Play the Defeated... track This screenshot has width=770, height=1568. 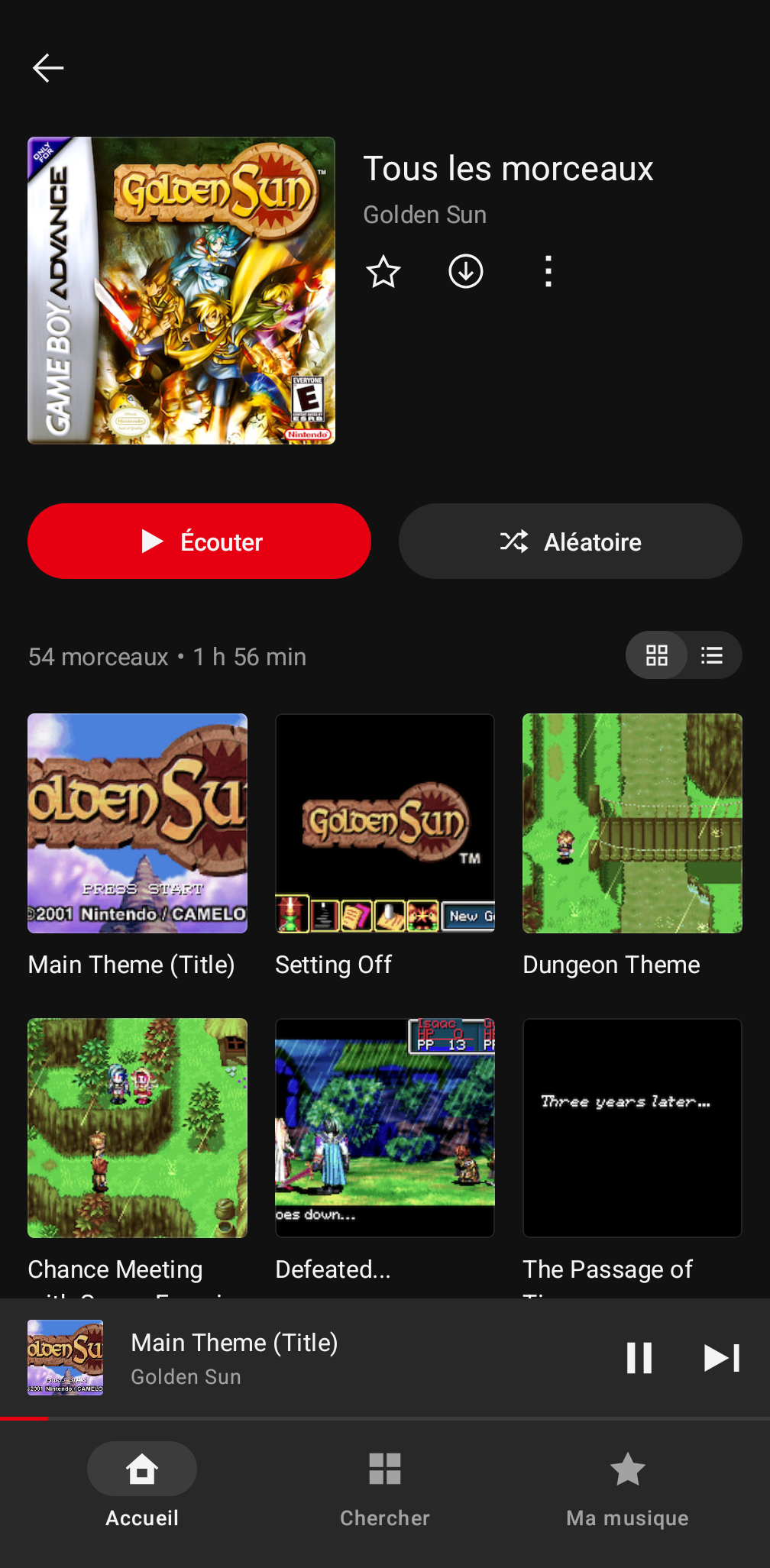click(385, 1127)
